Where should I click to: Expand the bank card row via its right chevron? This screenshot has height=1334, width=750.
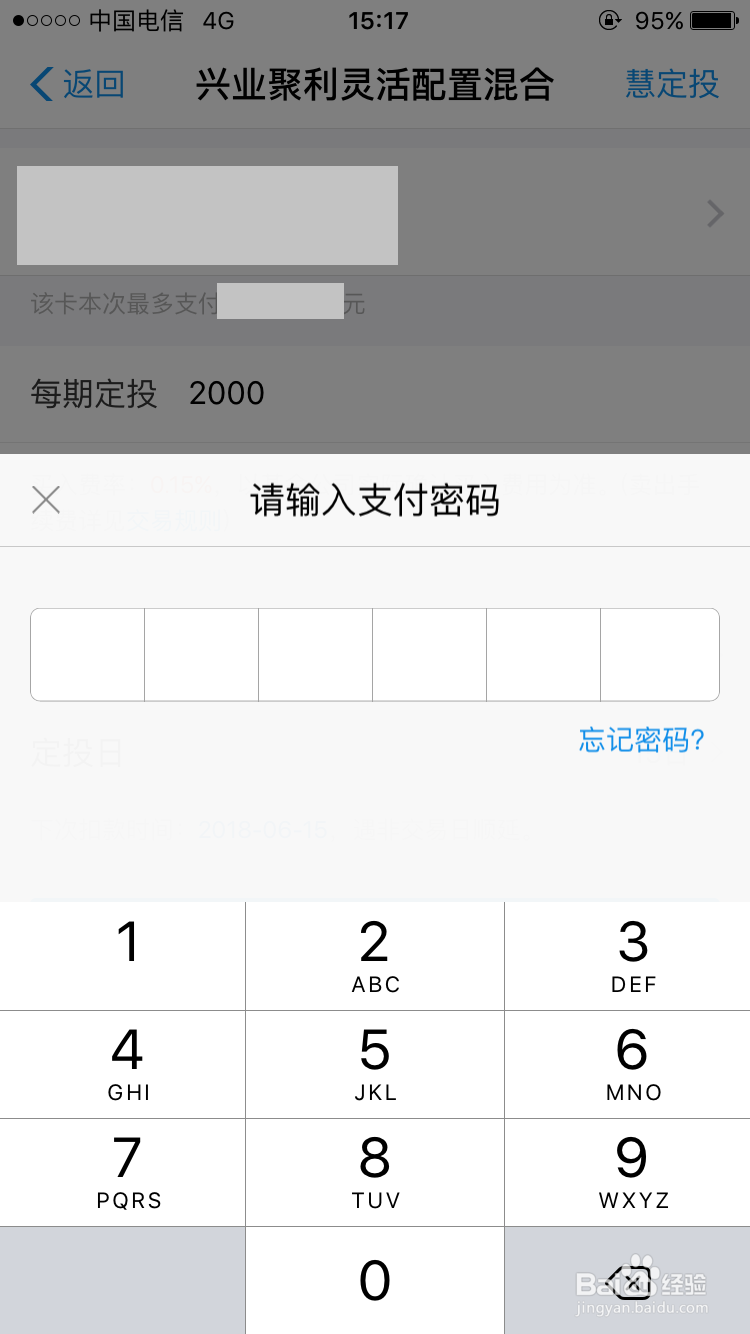coord(714,213)
